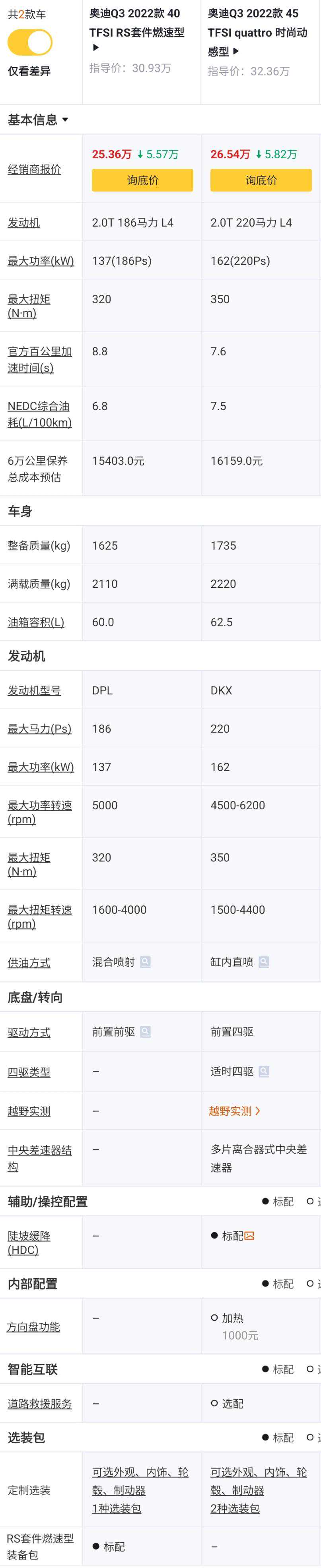321x1568 pixels.
Task: Open the 油箱容积(L) term link
Action: (x=35, y=622)
